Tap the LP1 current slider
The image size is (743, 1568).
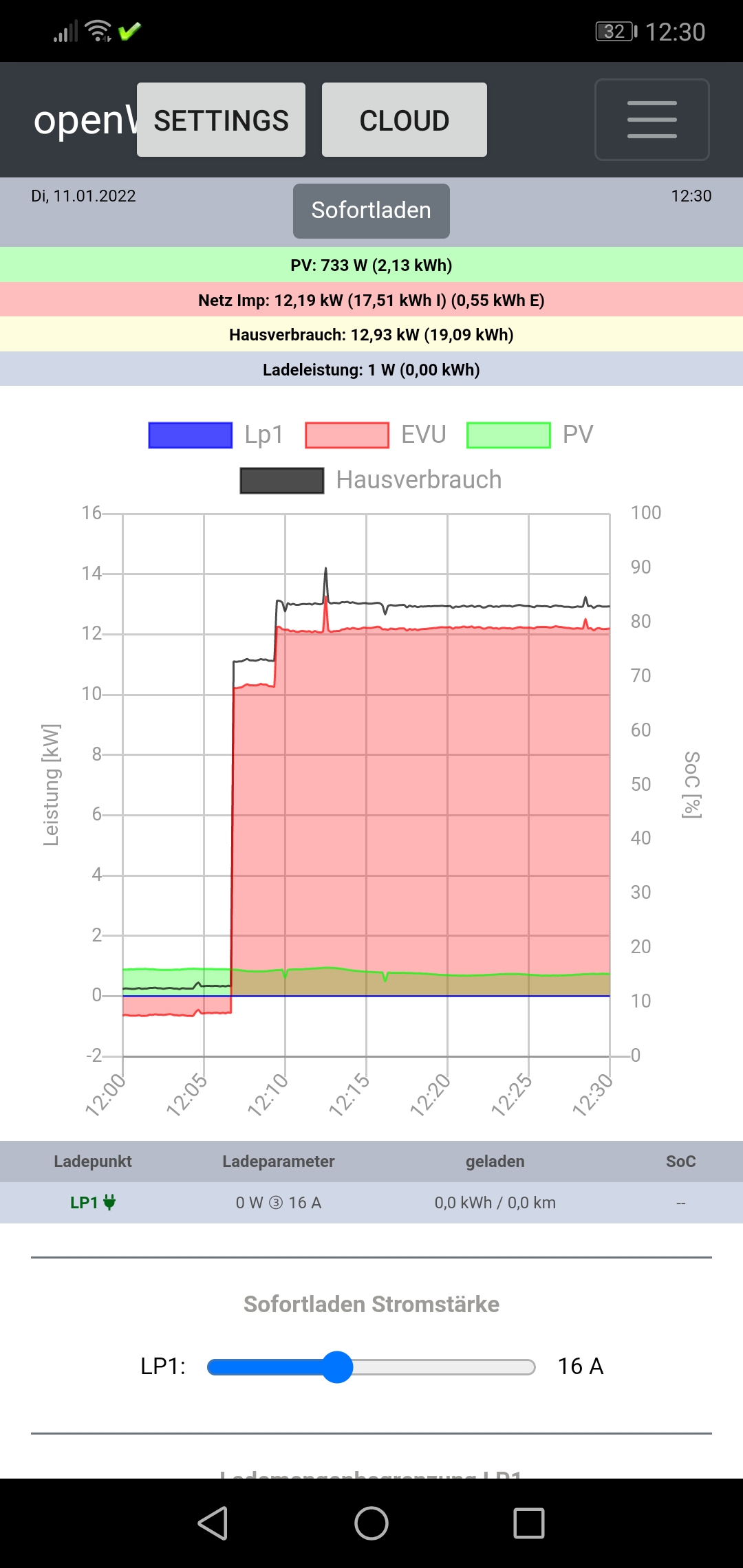[371, 1366]
